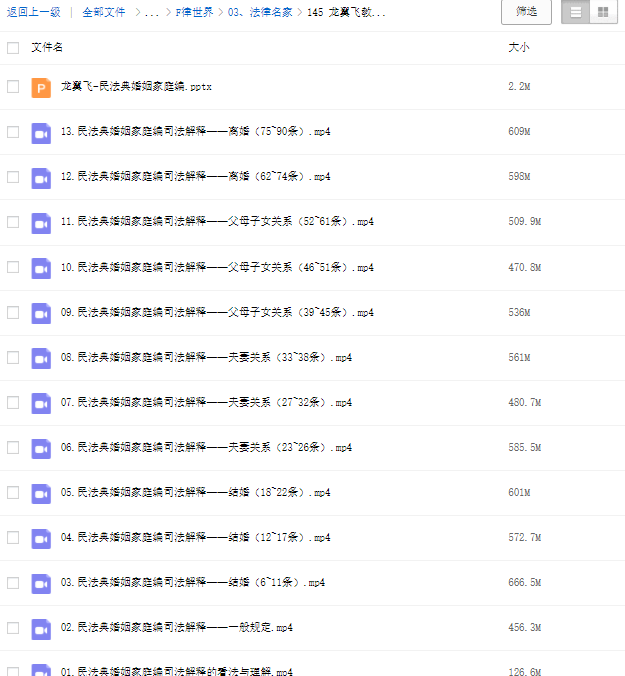Select all files checkbox next to 文件名

coord(13,47)
